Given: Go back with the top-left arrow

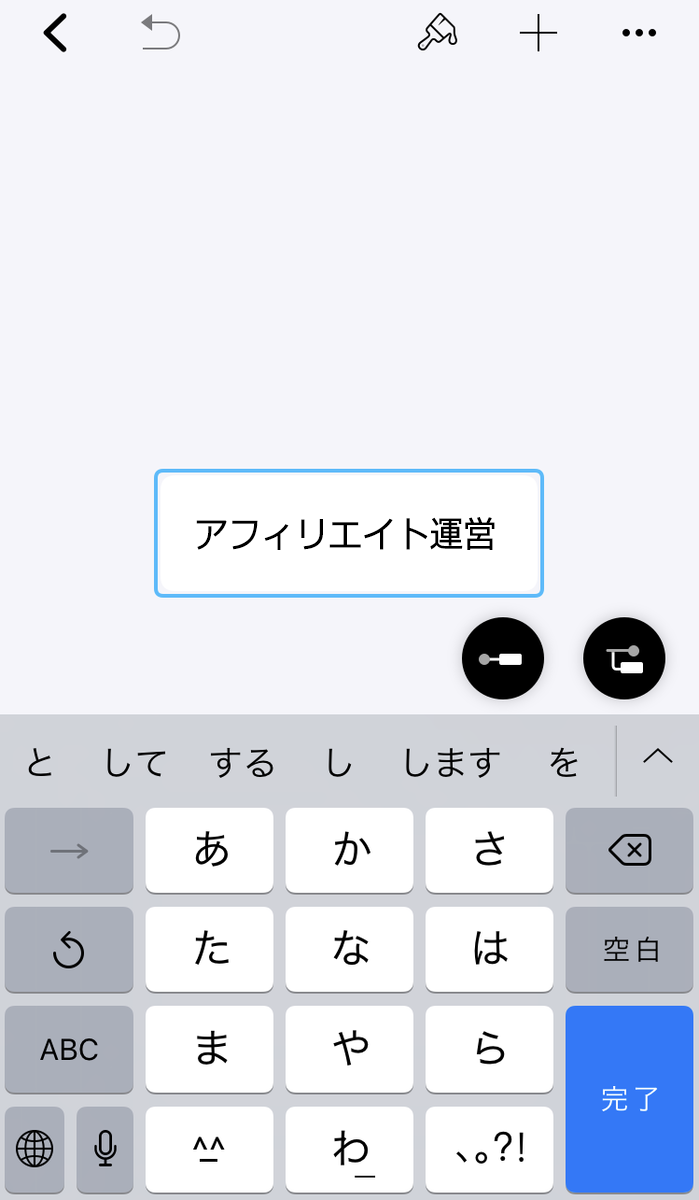Looking at the screenshot, I should pyautogui.click(x=55, y=34).
